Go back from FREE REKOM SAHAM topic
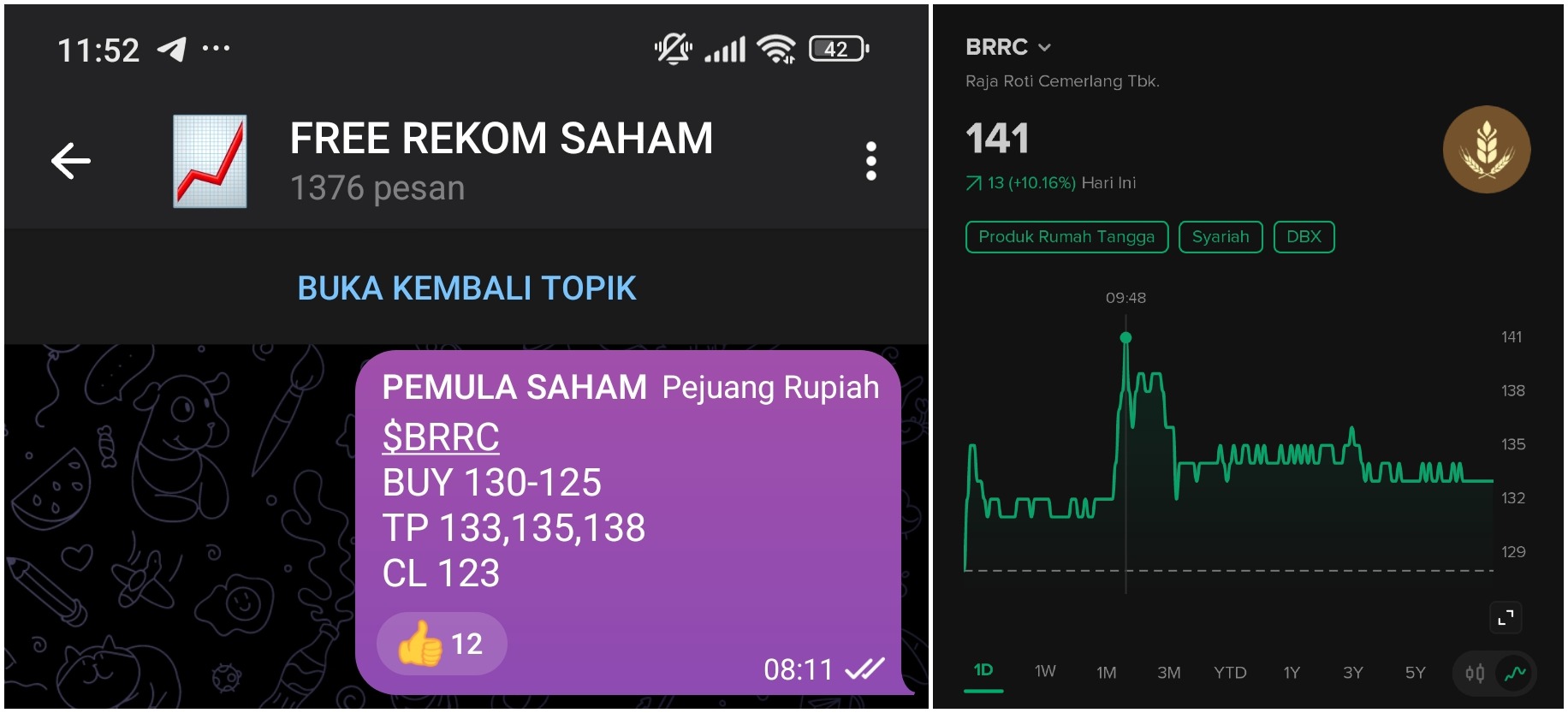This screenshot has height=713, width=1568. click(x=71, y=161)
